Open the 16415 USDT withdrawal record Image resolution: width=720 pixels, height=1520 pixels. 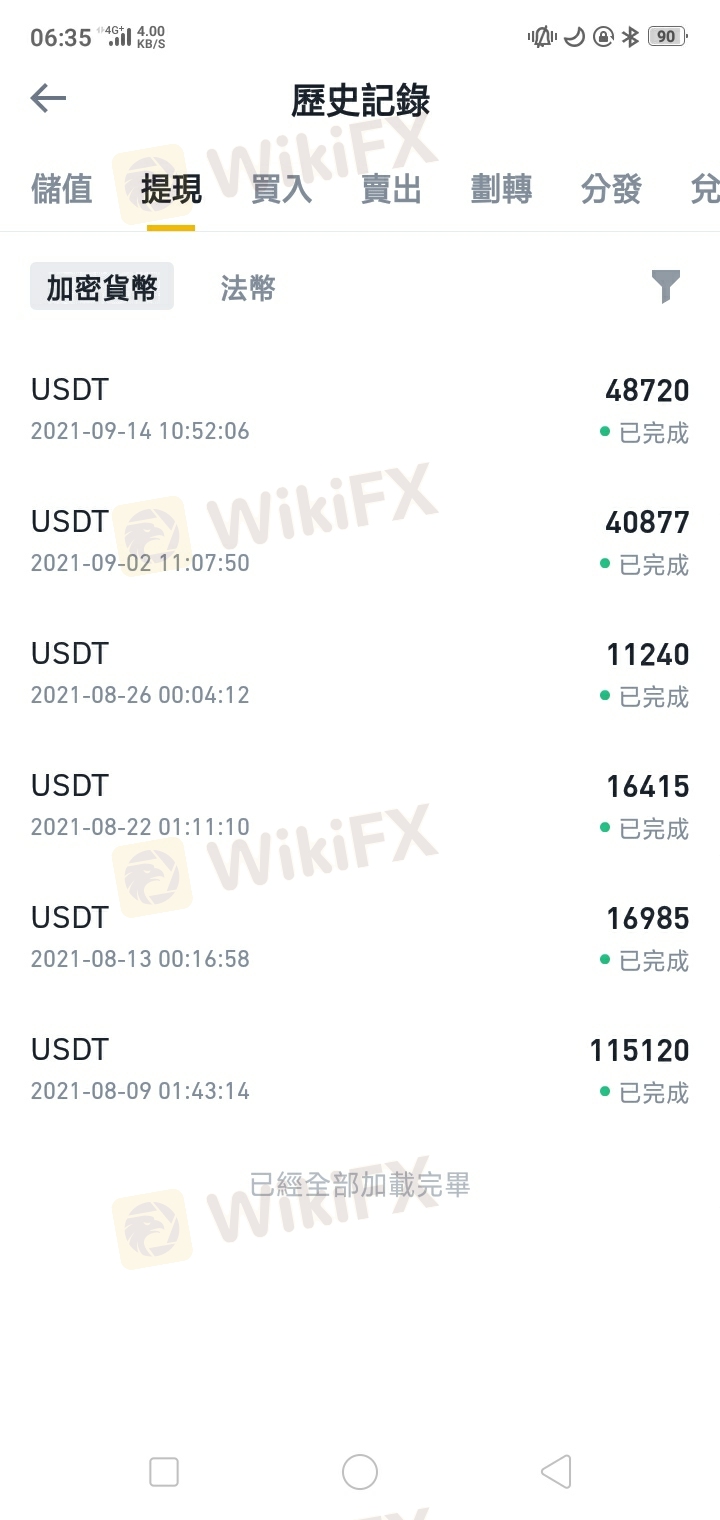[360, 806]
